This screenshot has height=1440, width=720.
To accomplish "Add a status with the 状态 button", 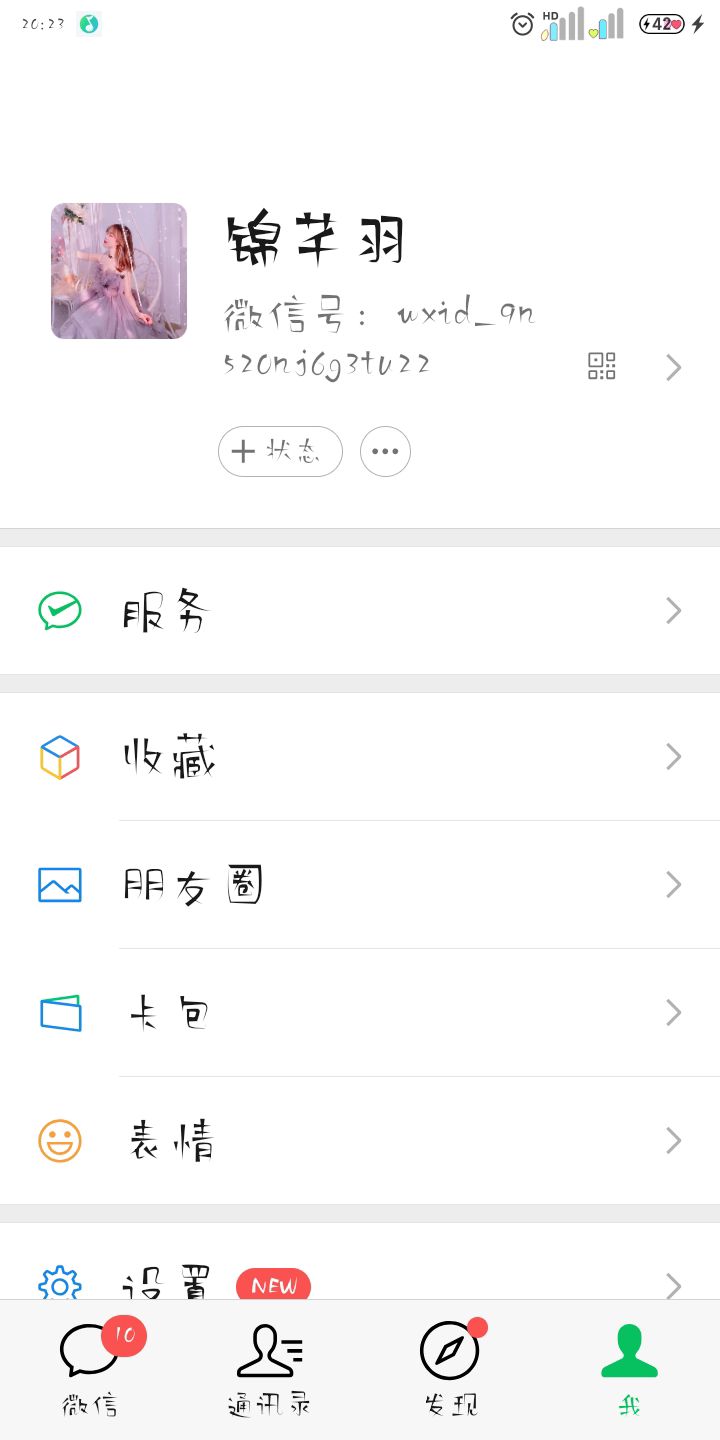I will (280, 452).
